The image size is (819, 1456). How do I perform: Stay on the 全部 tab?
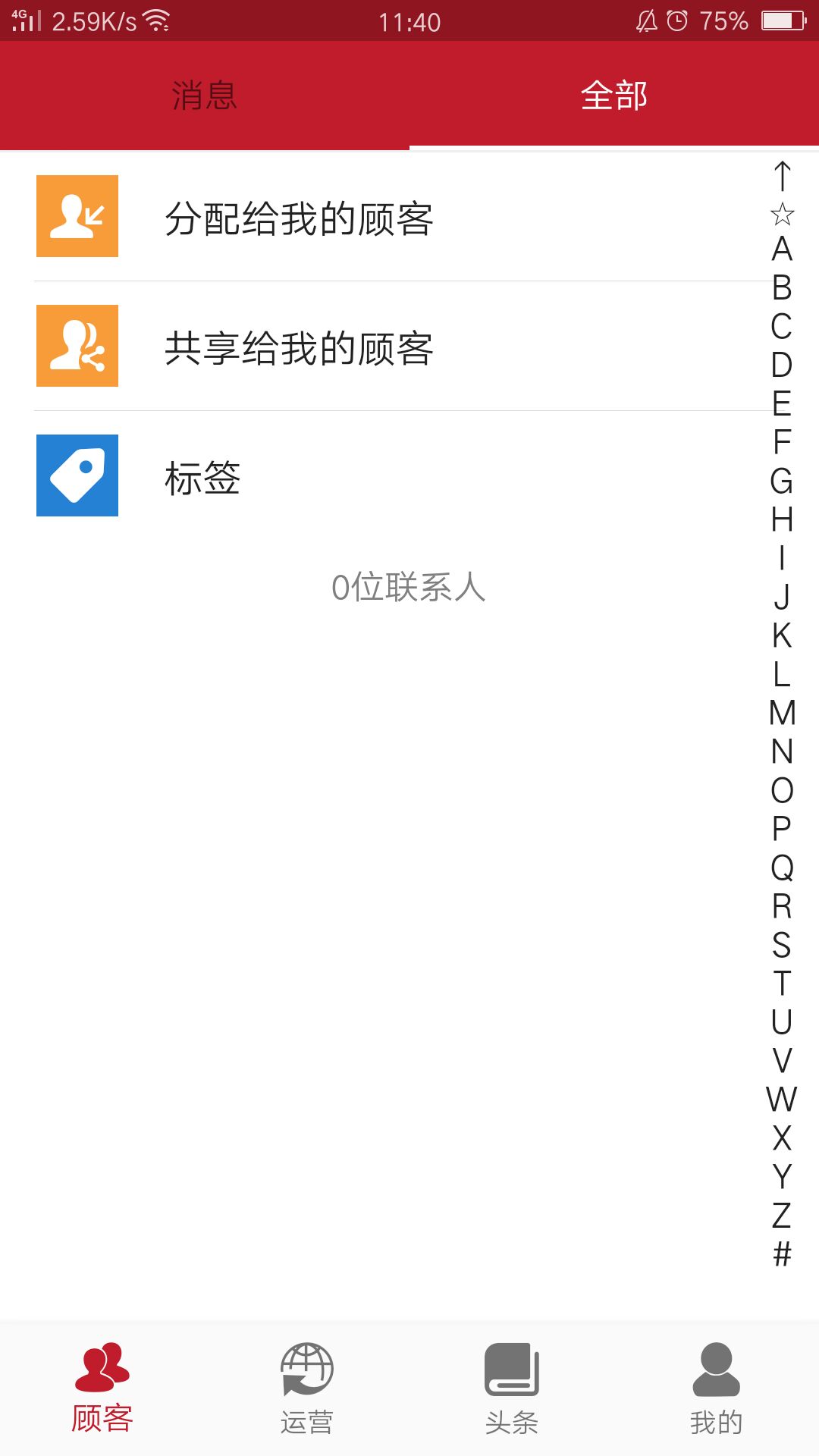point(613,95)
